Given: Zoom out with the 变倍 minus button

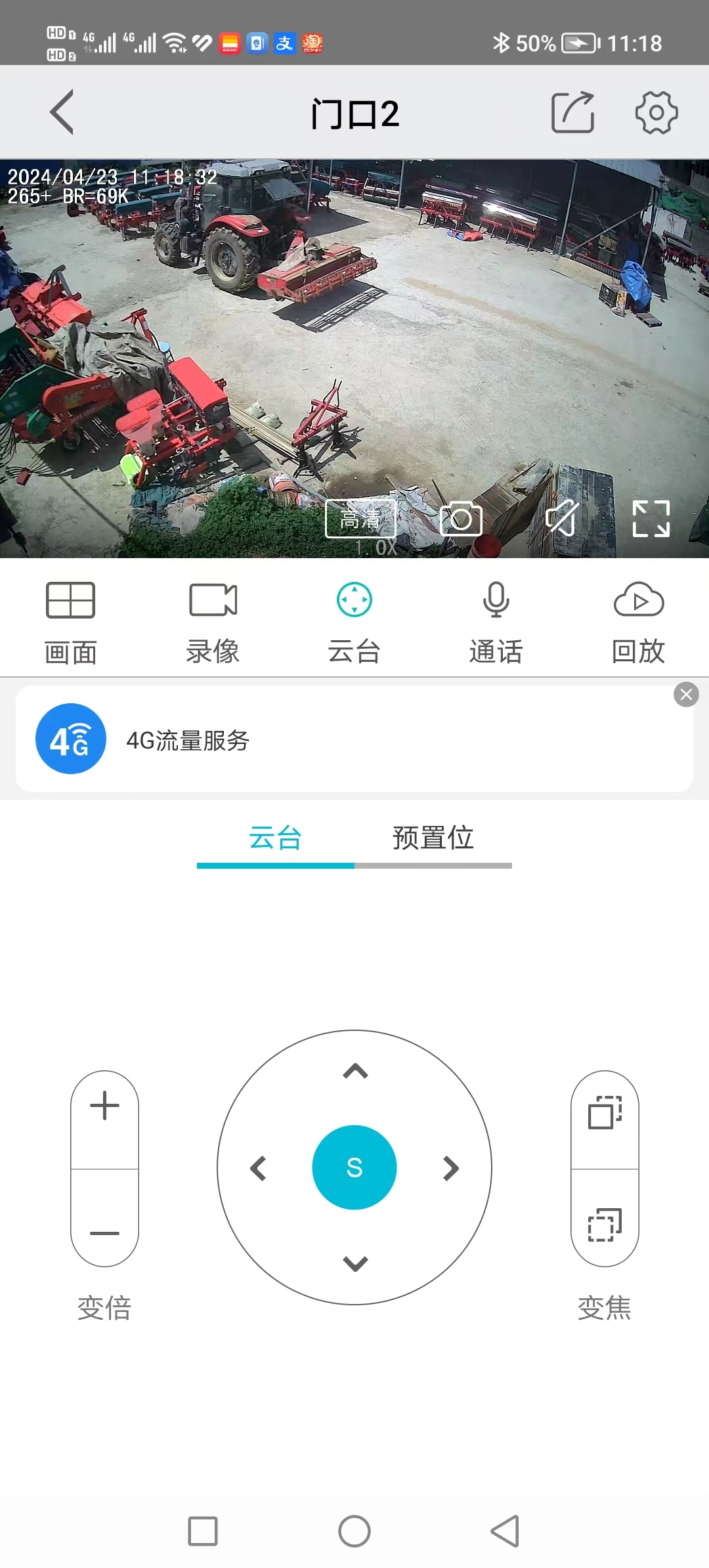Looking at the screenshot, I should click(104, 1233).
